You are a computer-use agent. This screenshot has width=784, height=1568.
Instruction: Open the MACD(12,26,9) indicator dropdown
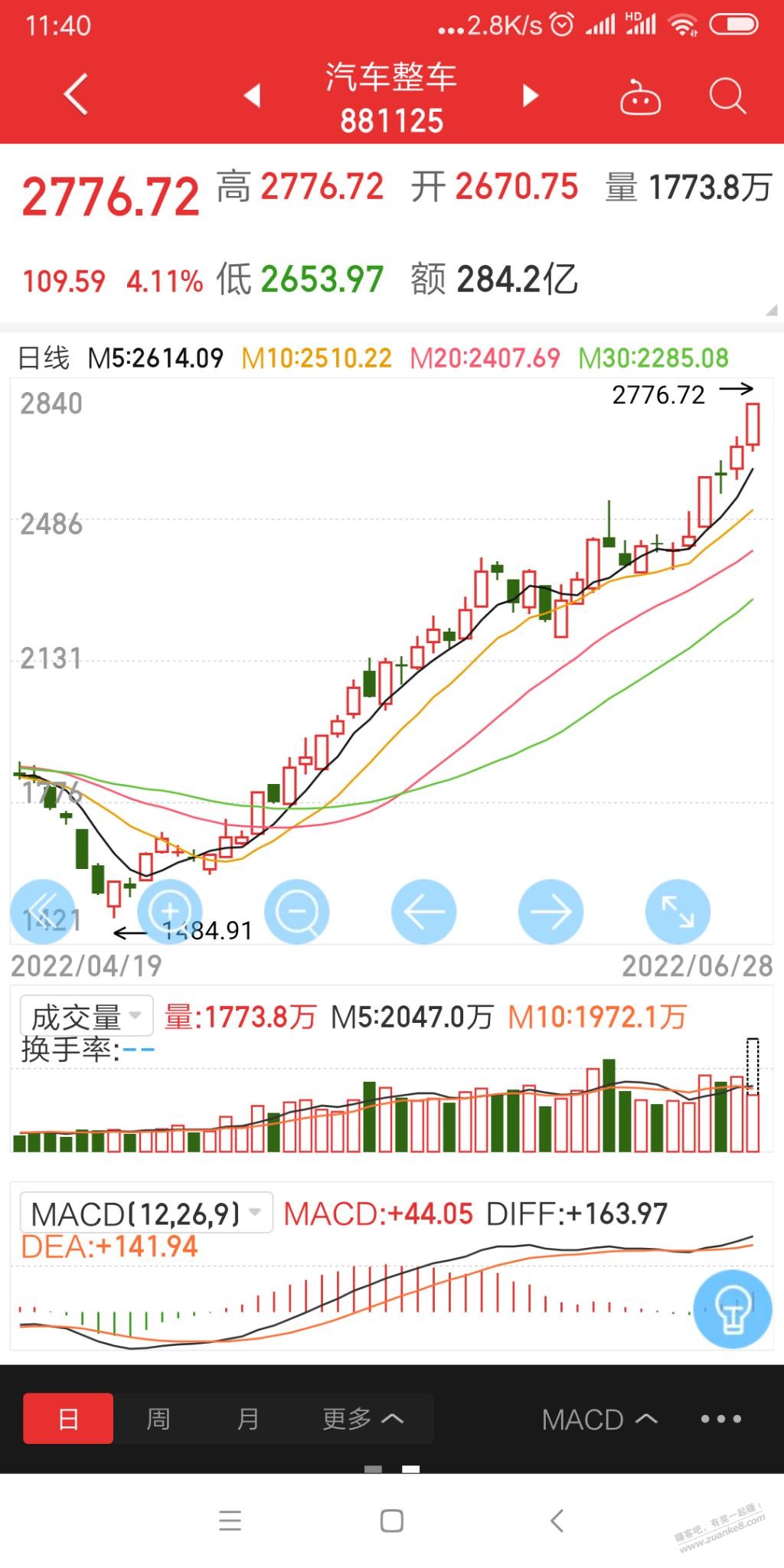coord(146,1214)
